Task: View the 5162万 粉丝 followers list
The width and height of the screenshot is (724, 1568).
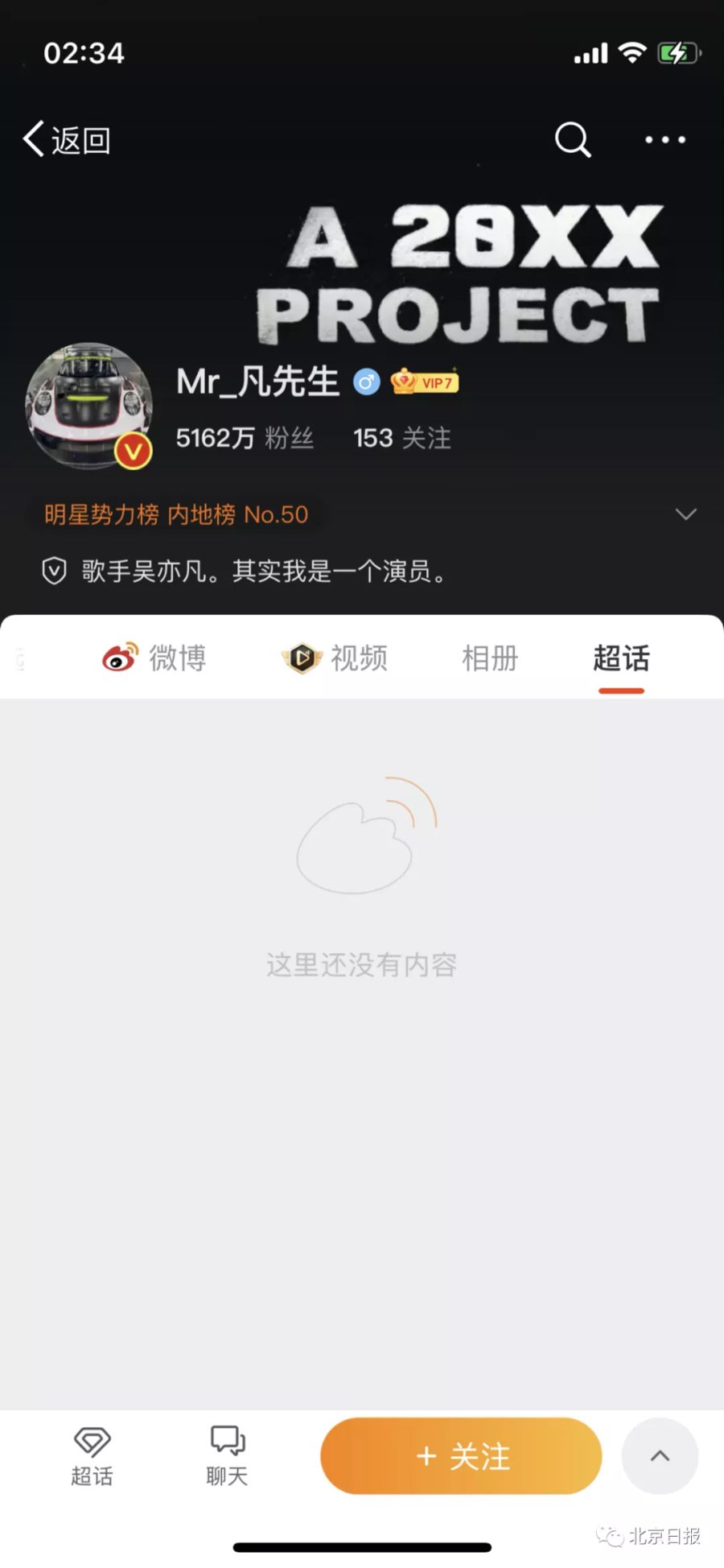Action: coord(245,438)
